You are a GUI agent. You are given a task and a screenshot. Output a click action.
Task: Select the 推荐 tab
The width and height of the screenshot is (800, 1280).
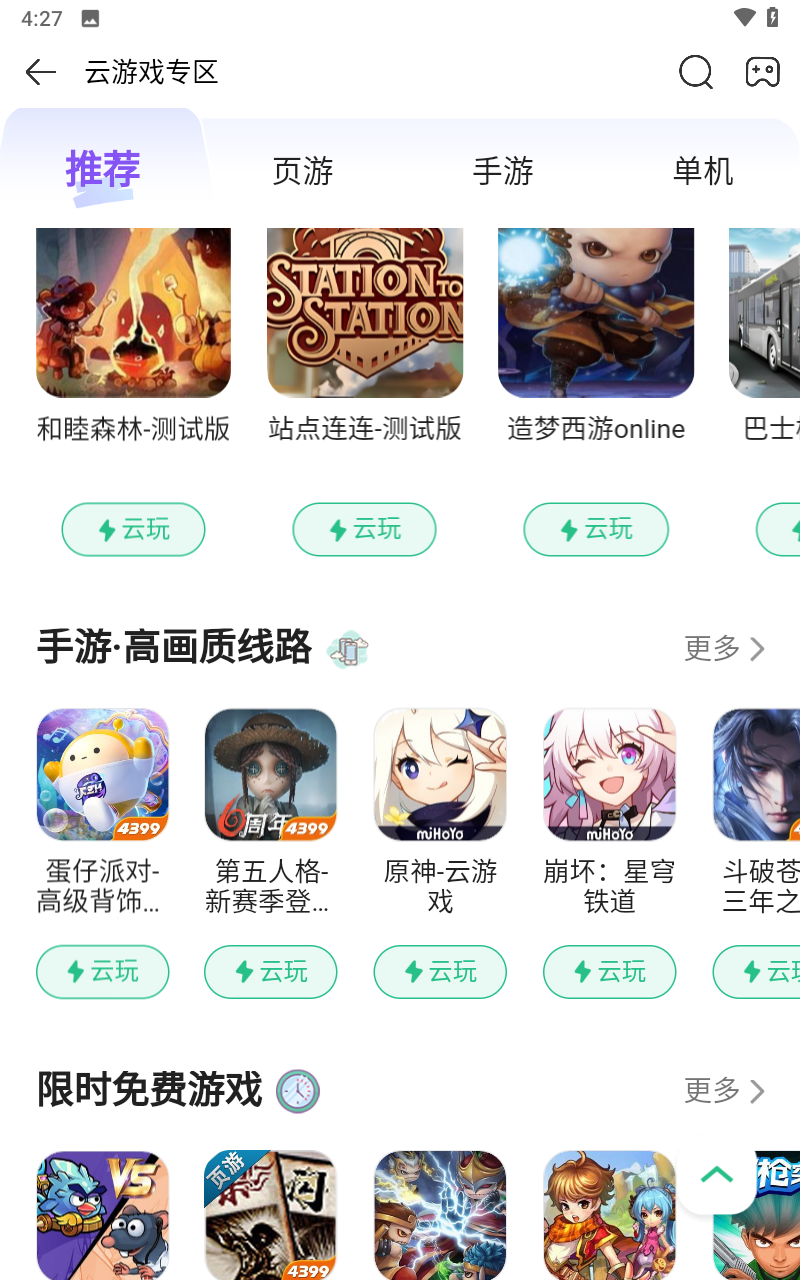[102, 169]
